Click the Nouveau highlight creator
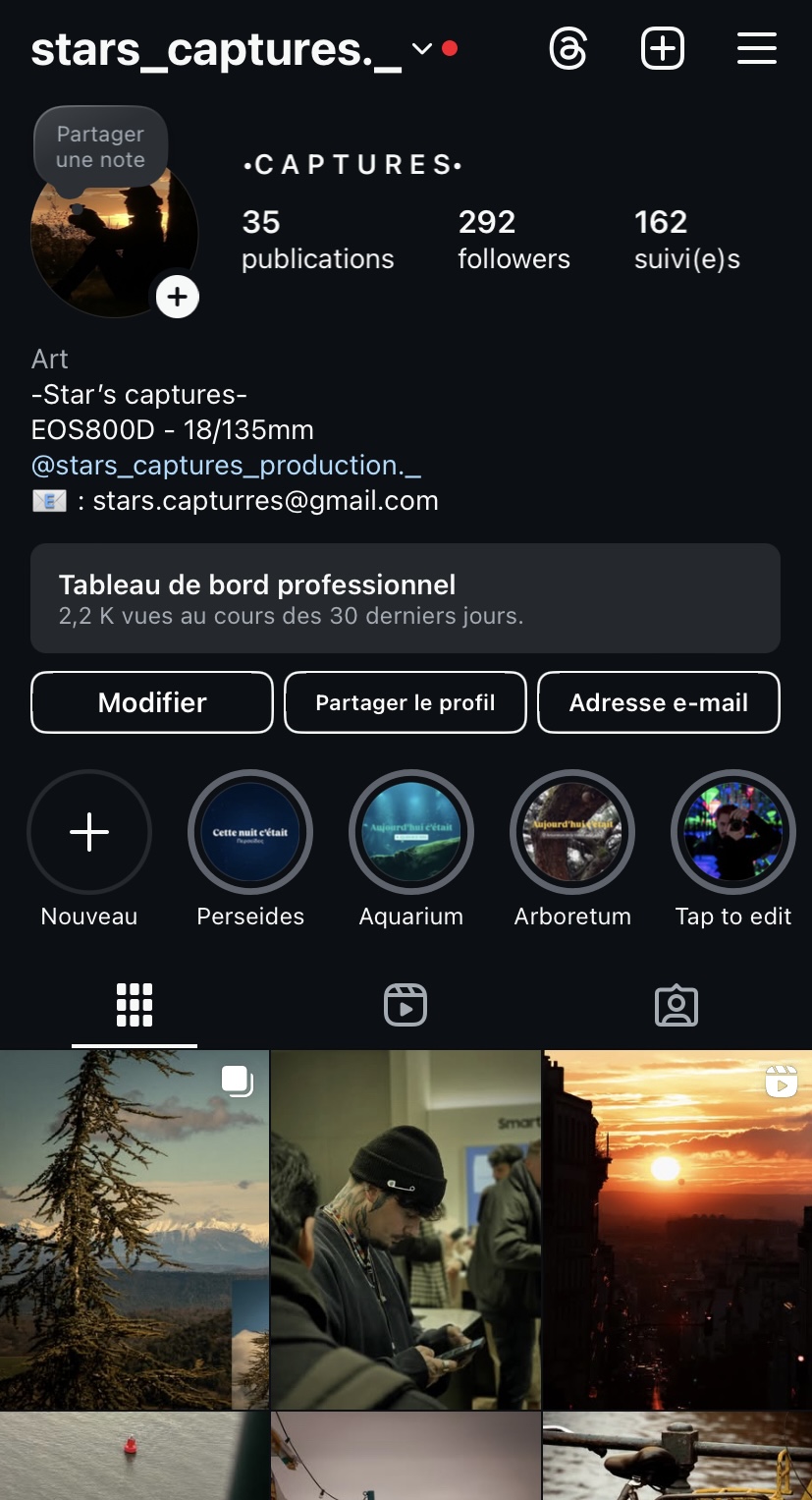The height and width of the screenshot is (1500, 812). [88, 831]
